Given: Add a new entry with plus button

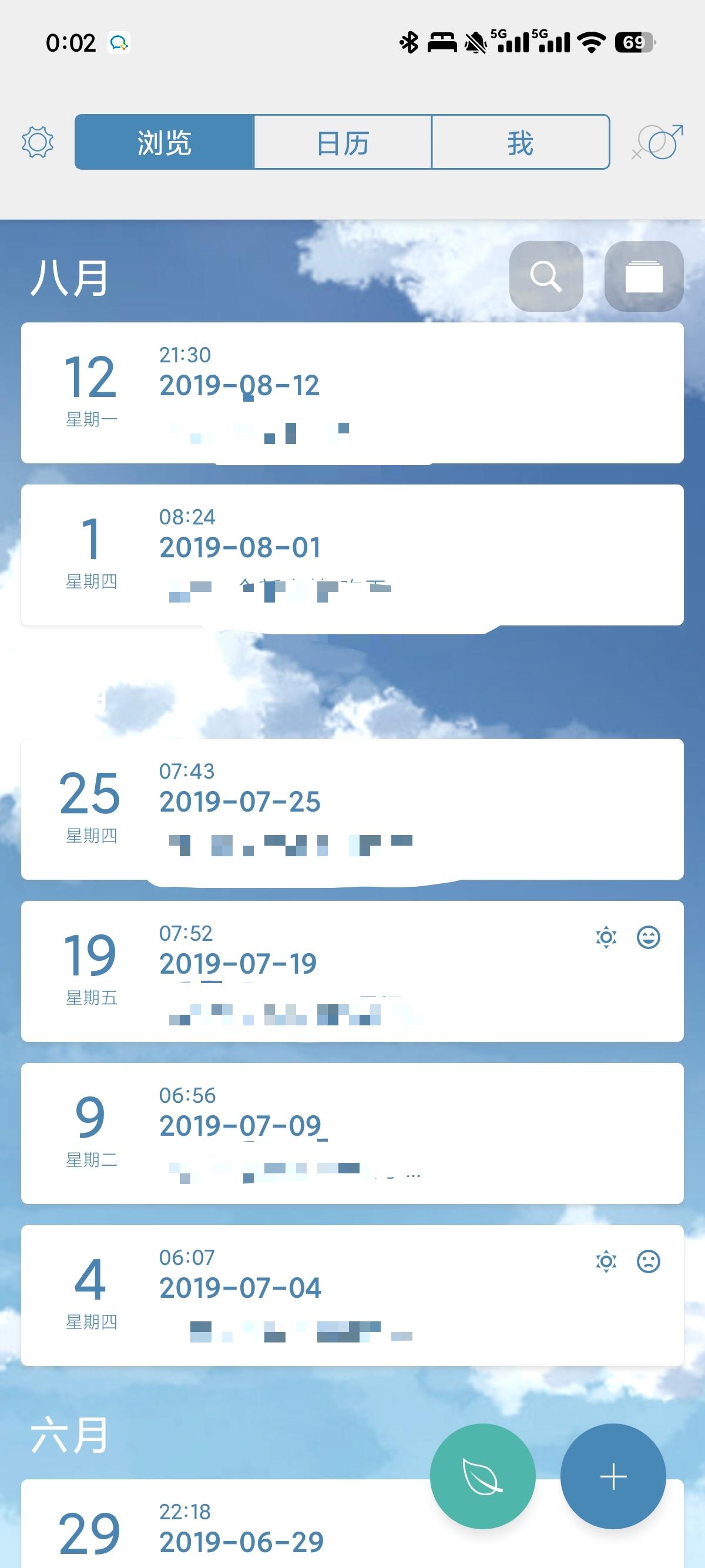Looking at the screenshot, I should pos(613,1477).
